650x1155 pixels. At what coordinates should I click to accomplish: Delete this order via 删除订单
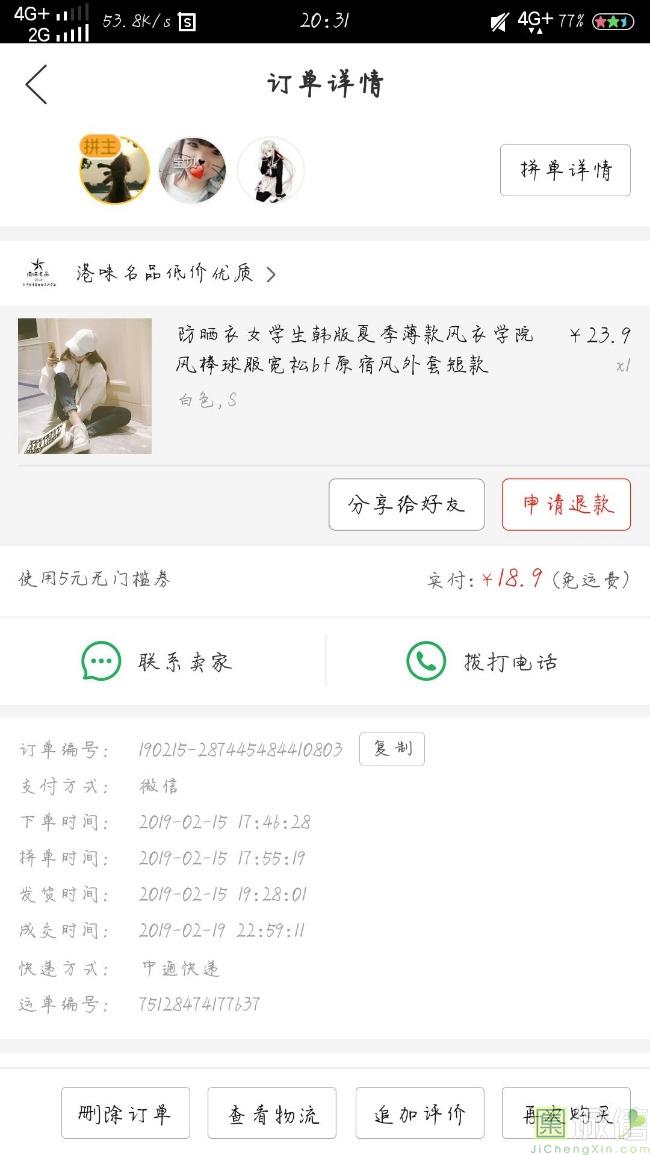tap(125, 1114)
